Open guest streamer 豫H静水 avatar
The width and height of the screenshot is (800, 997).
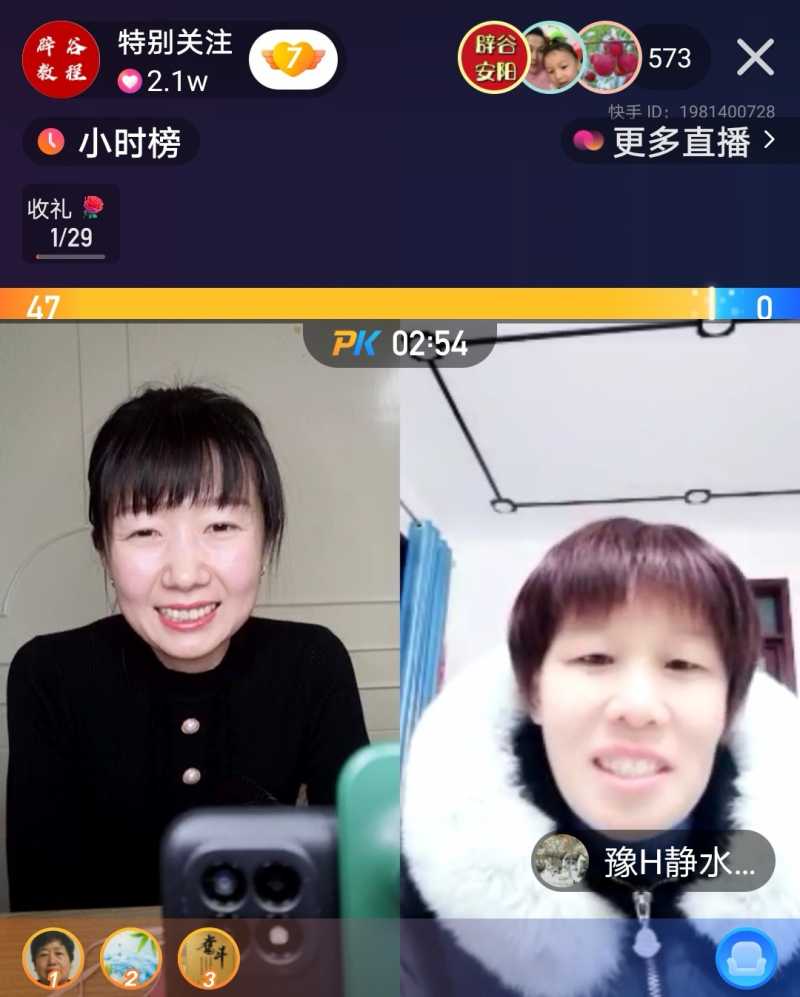(560, 861)
